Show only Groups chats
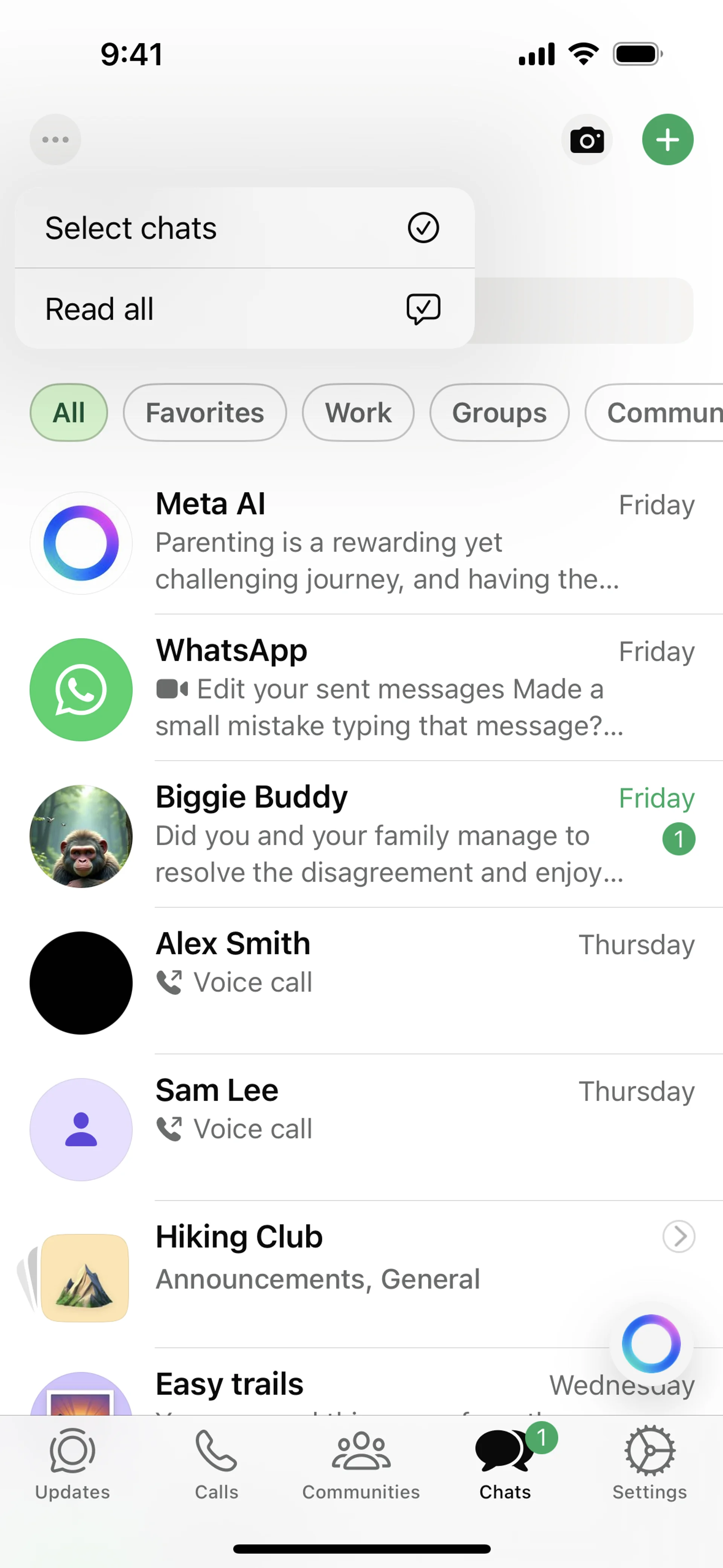Image resolution: width=723 pixels, height=1568 pixels. pos(499,413)
